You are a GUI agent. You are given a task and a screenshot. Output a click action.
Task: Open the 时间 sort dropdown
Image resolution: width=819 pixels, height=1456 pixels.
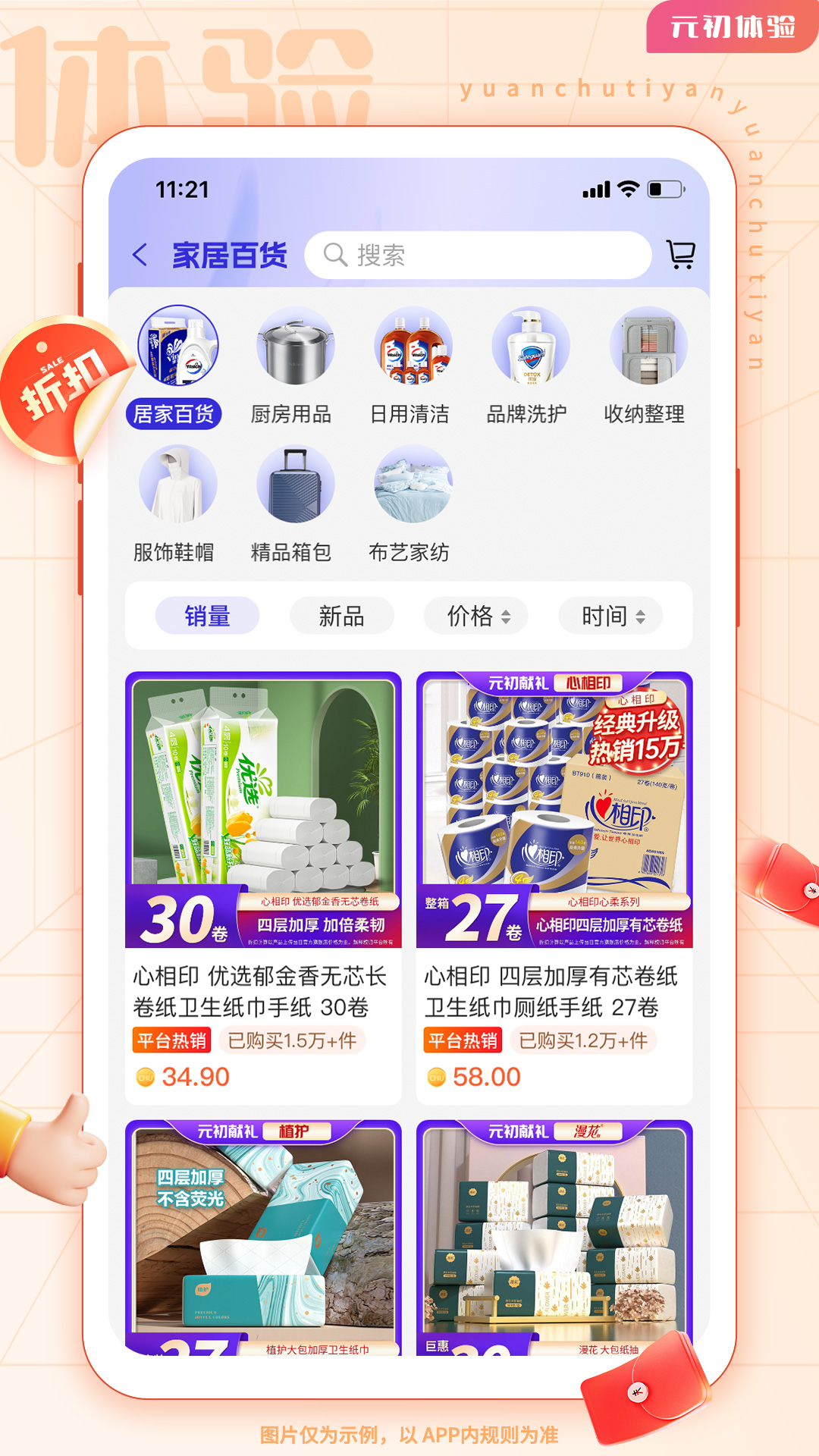[611, 616]
